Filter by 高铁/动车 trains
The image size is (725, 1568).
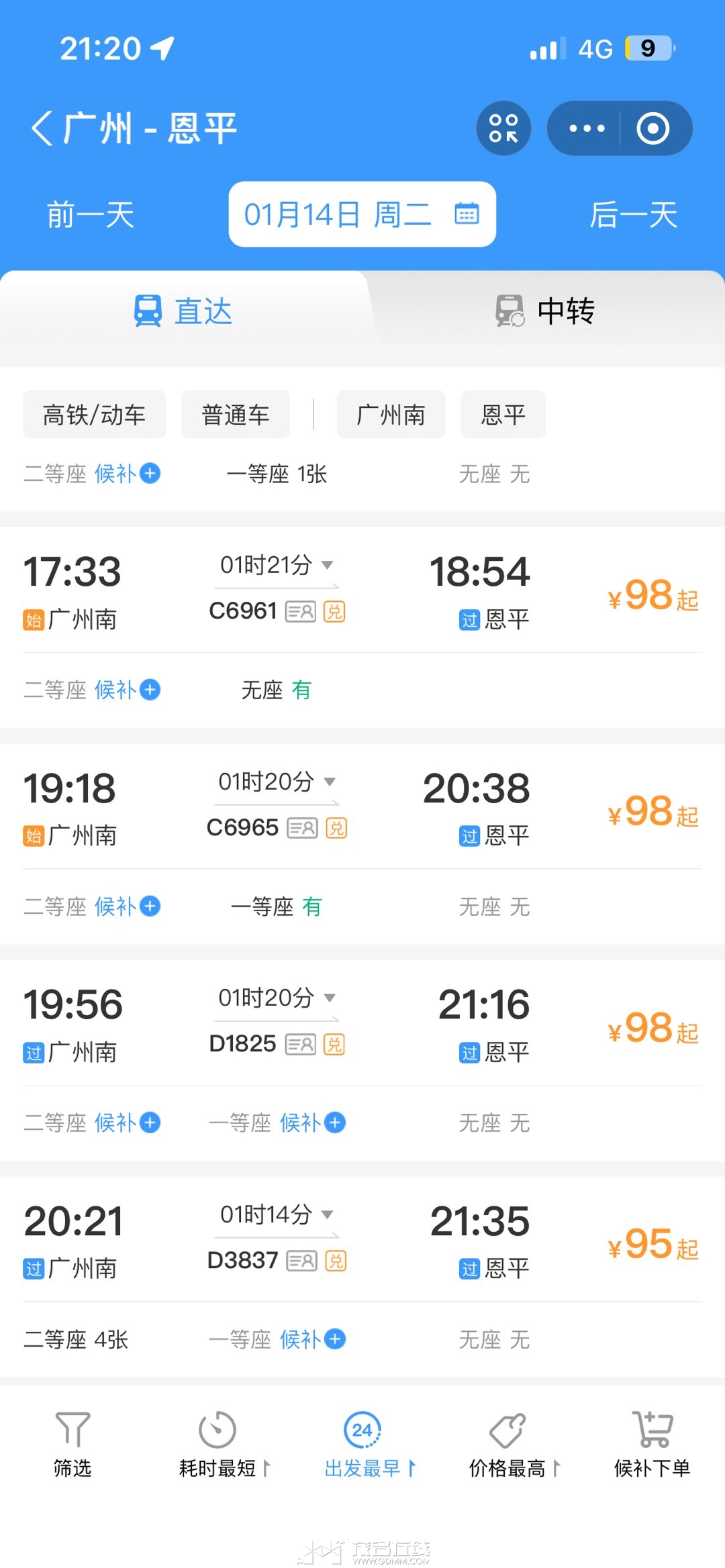point(94,415)
